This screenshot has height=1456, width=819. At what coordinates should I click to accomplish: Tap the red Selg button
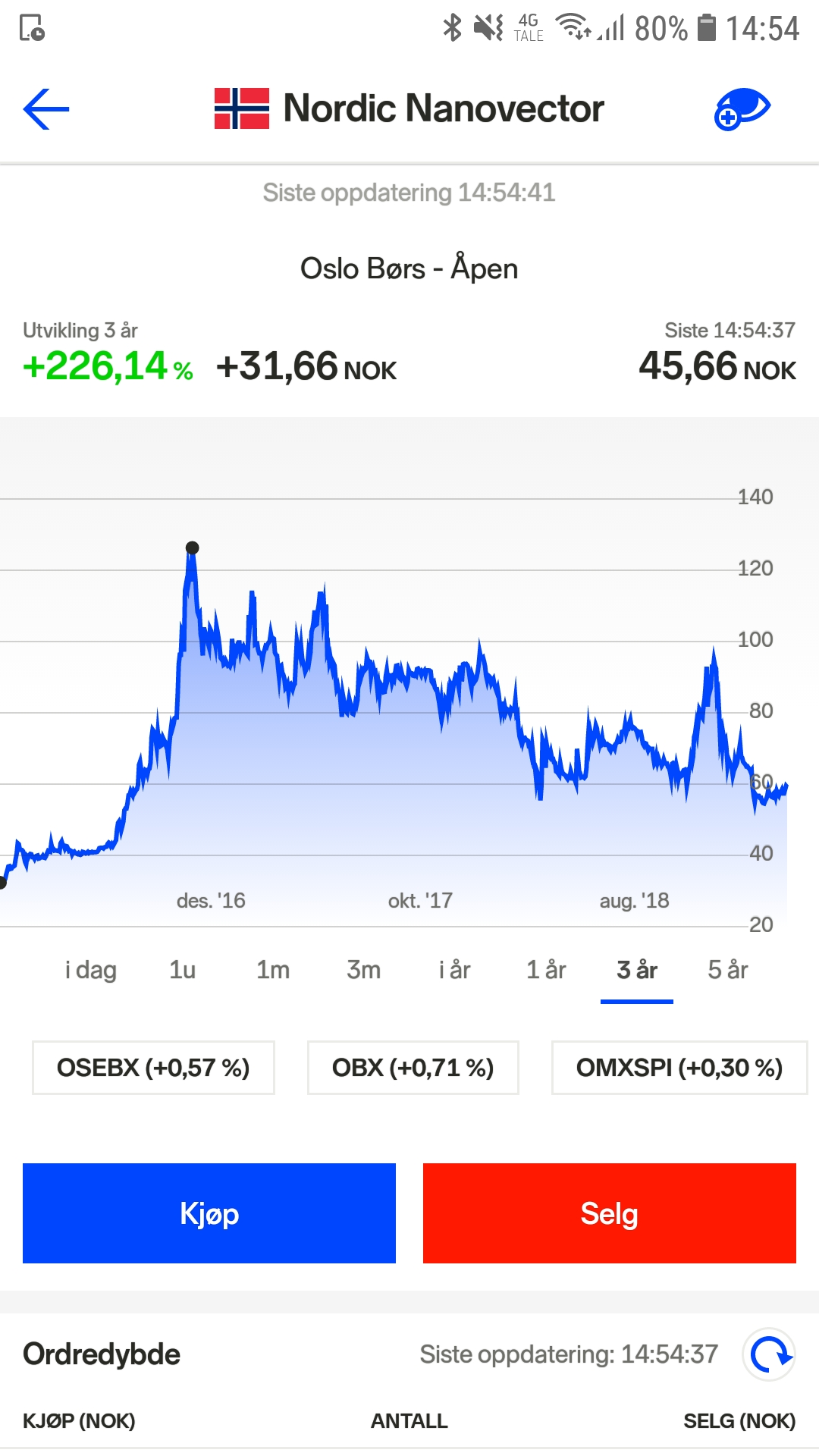610,1213
